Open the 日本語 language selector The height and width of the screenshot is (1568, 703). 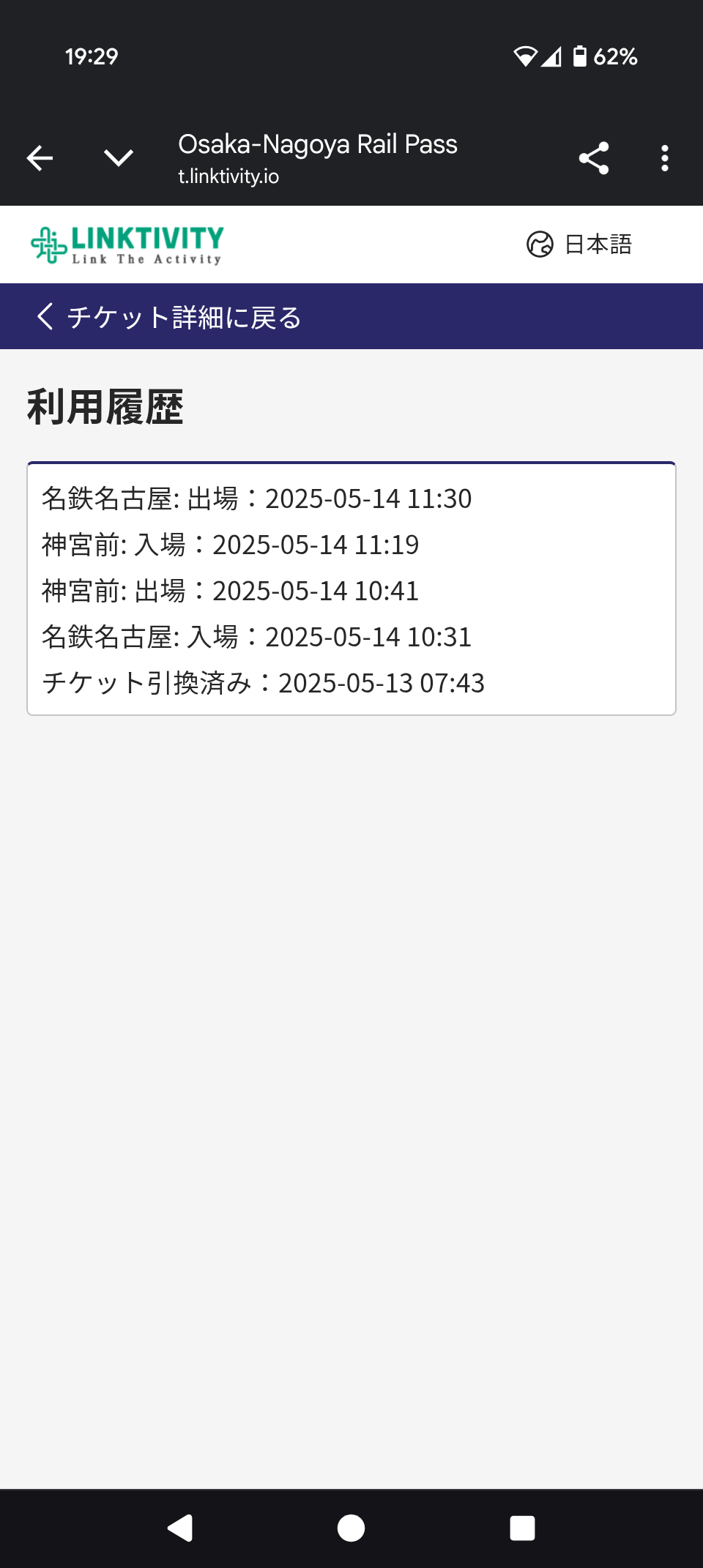(x=579, y=244)
